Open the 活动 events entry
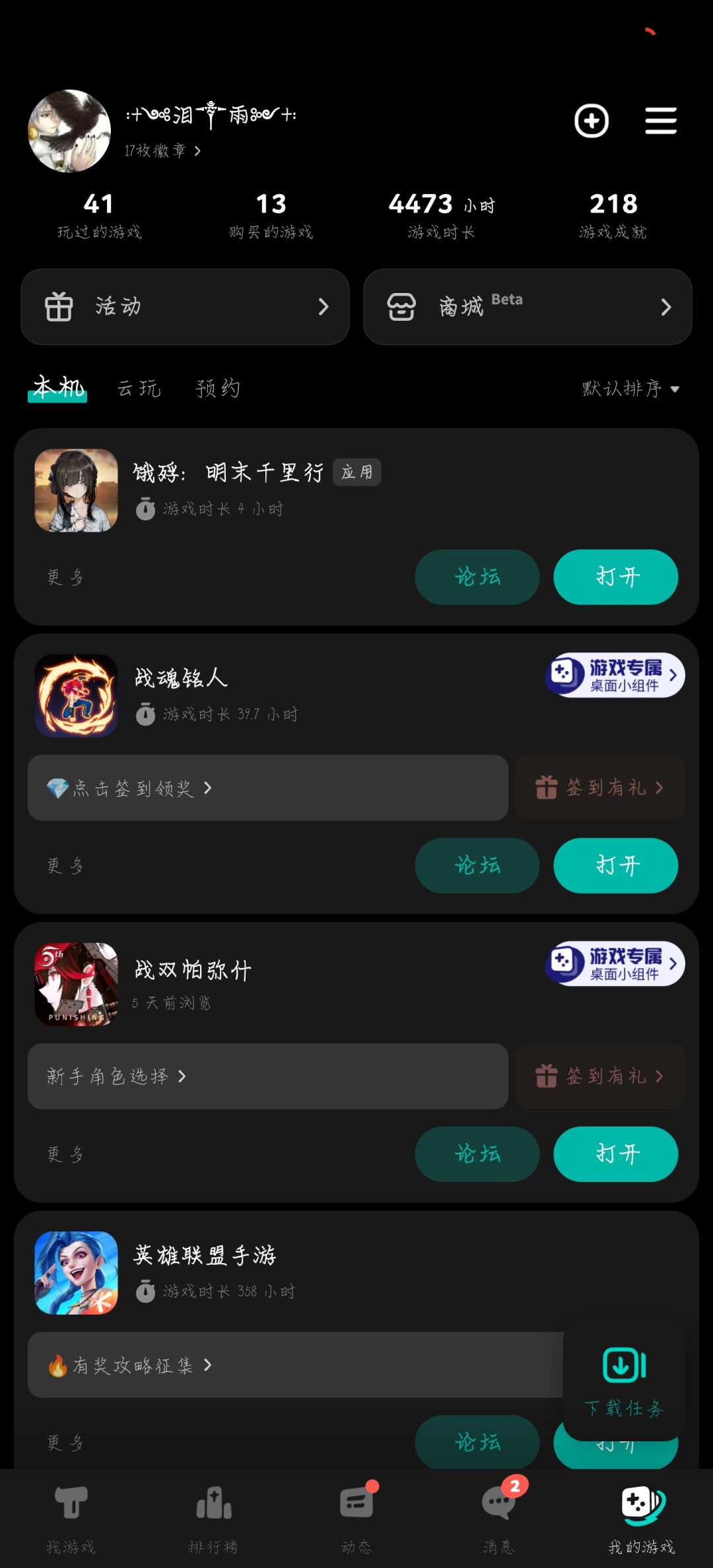The height and width of the screenshot is (1568, 713). (x=185, y=307)
